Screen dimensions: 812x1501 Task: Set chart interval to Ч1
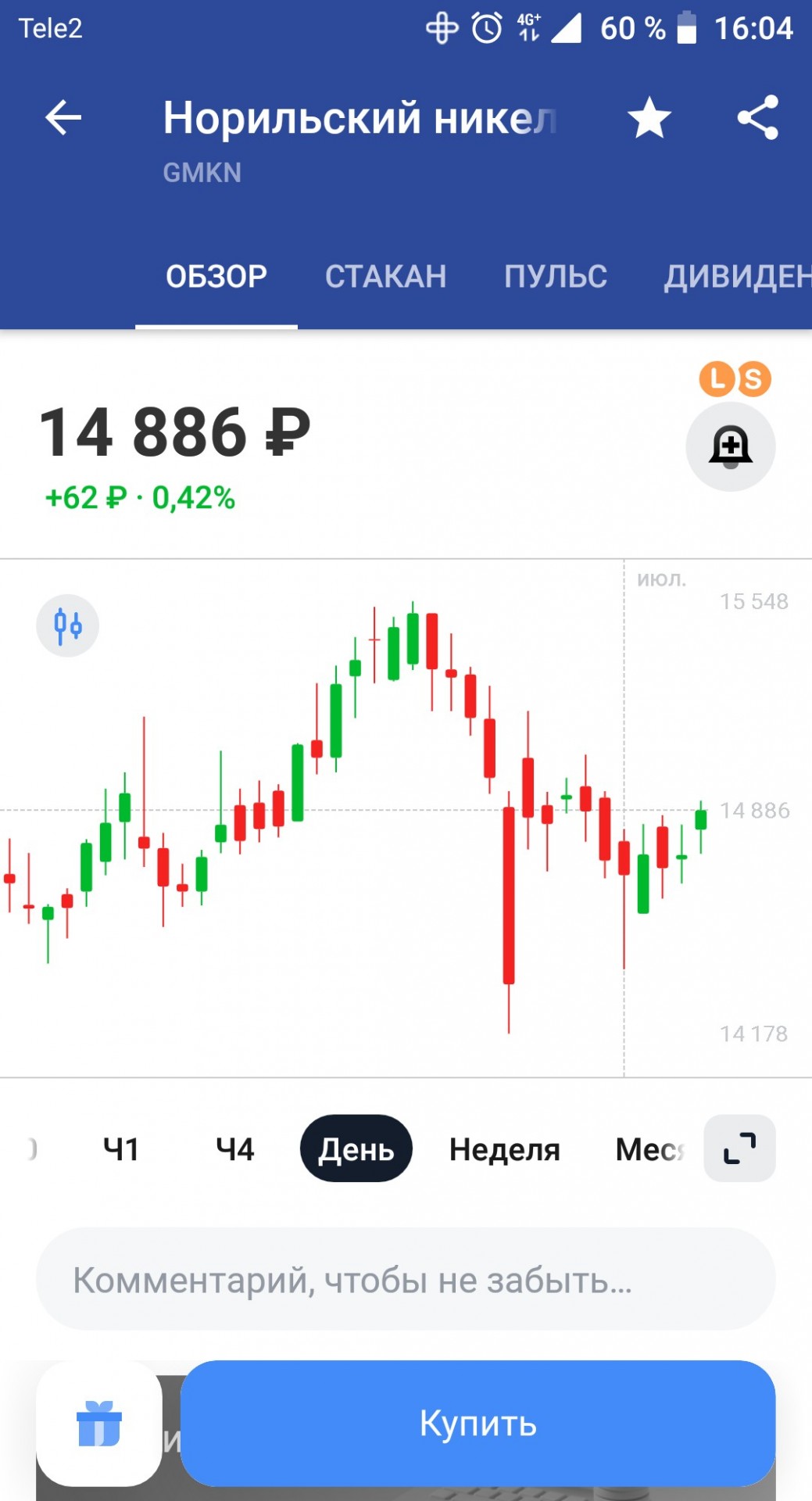(x=121, y=1149)
